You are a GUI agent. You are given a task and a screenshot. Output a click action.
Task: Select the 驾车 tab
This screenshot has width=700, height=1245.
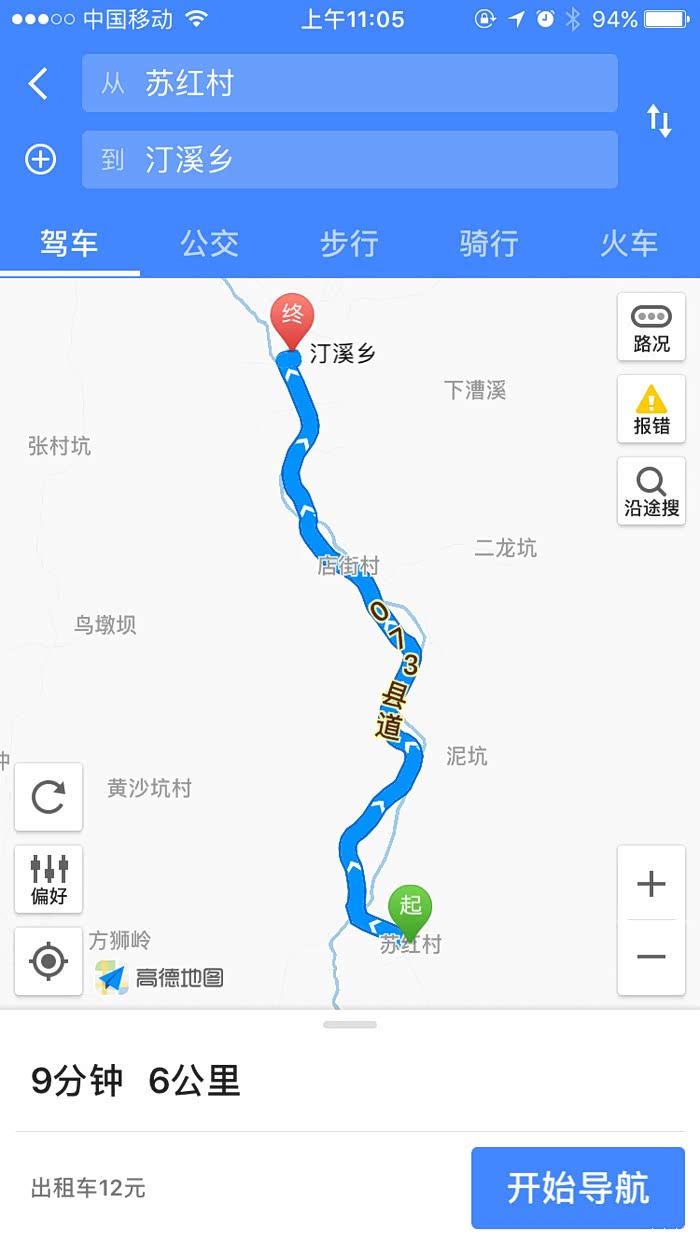click(69, 243)
